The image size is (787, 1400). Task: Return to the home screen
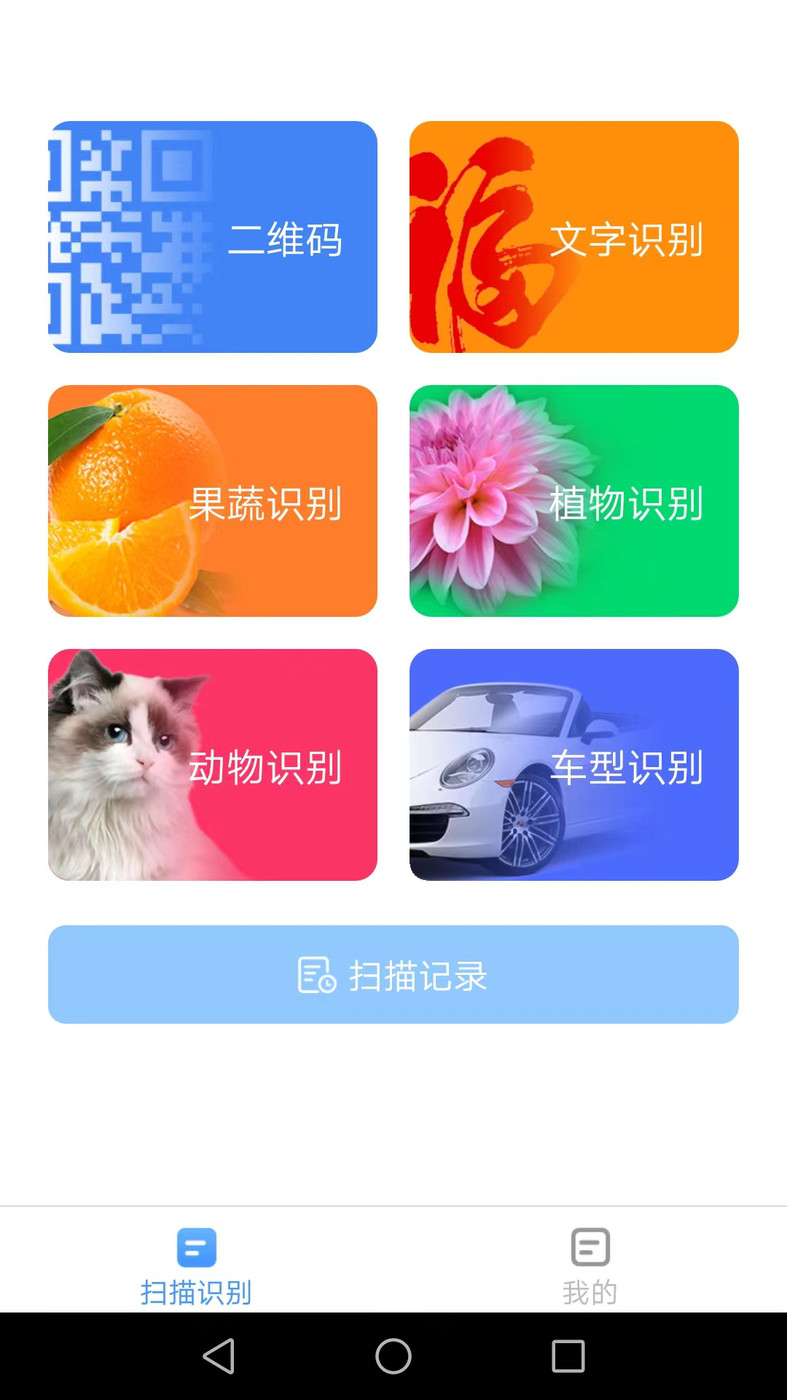coord(393,1356)
